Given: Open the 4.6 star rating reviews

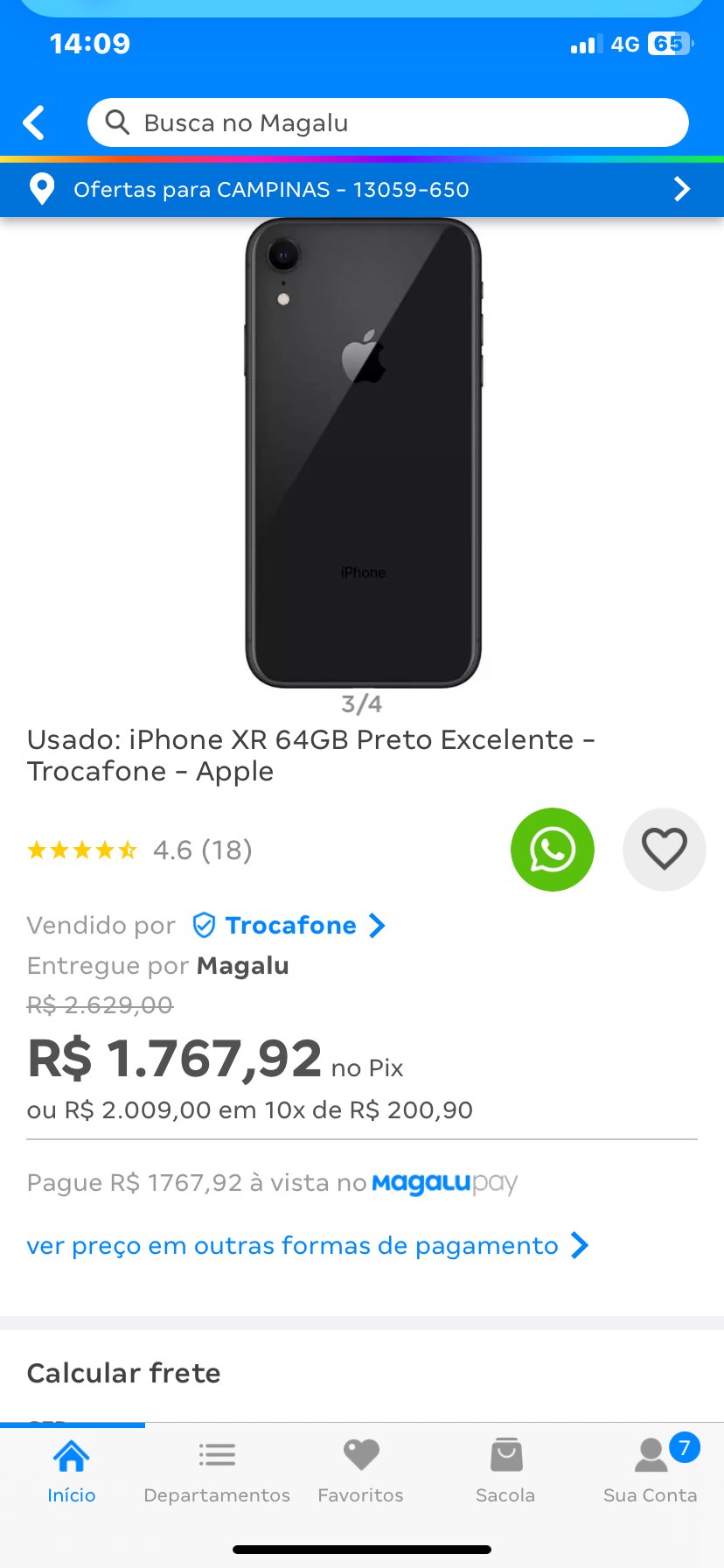Looking at the screenshot, I should pos(140,850).
